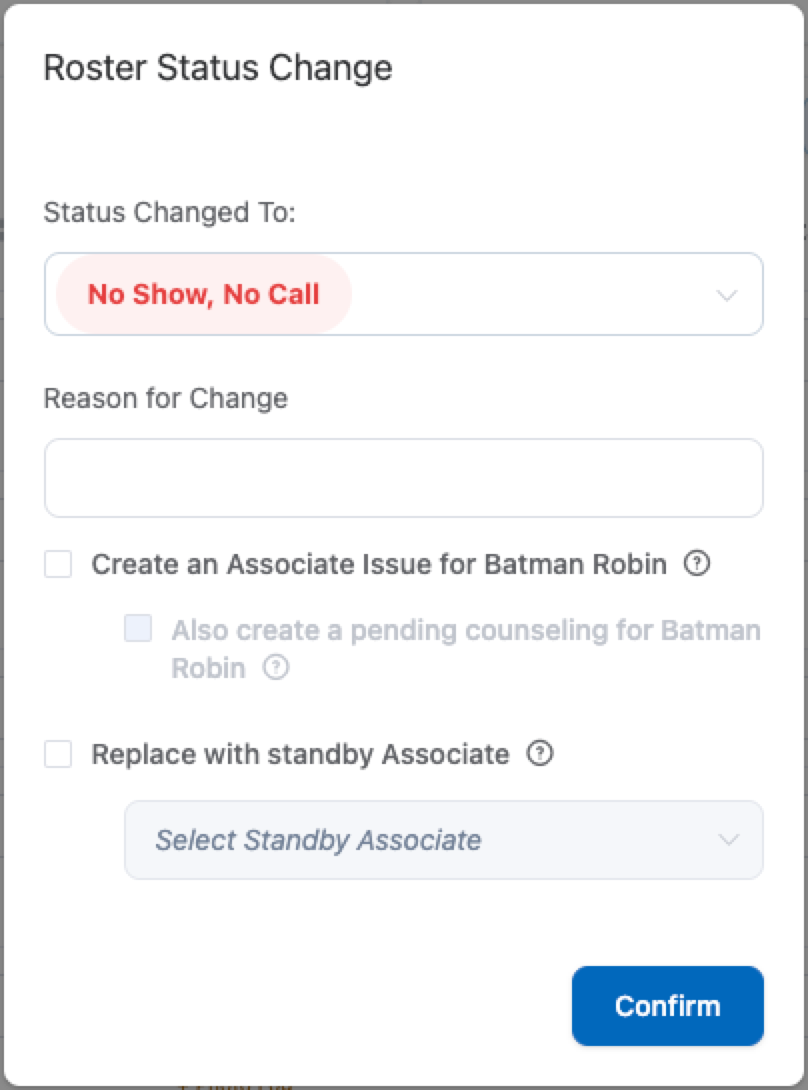The height and width of the screenshot is (1090, 808).
Task: Open help icon beside Create an Associate Issue
Action: (697, 564)
